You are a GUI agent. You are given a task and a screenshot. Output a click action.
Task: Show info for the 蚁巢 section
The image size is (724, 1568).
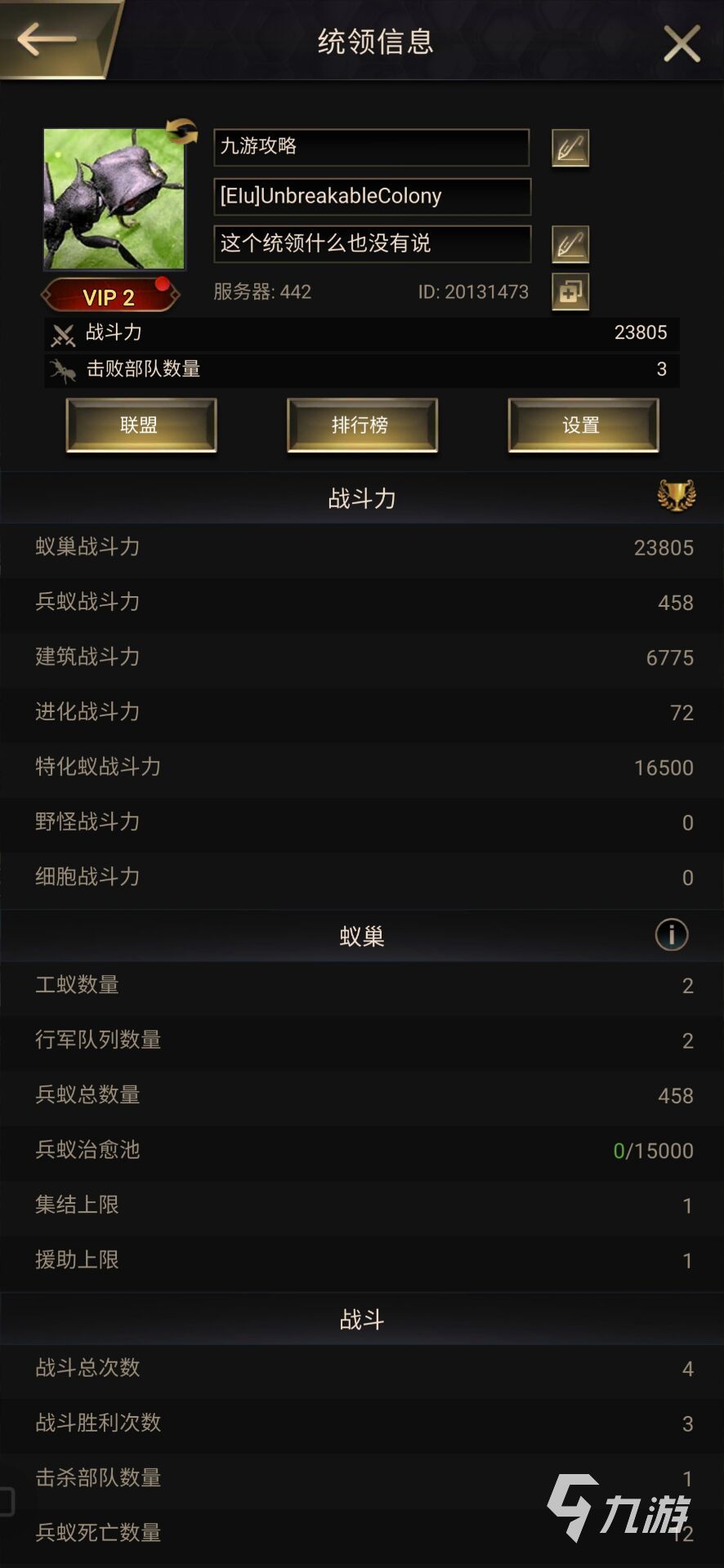pyautogui.click(x=671, y=934)
